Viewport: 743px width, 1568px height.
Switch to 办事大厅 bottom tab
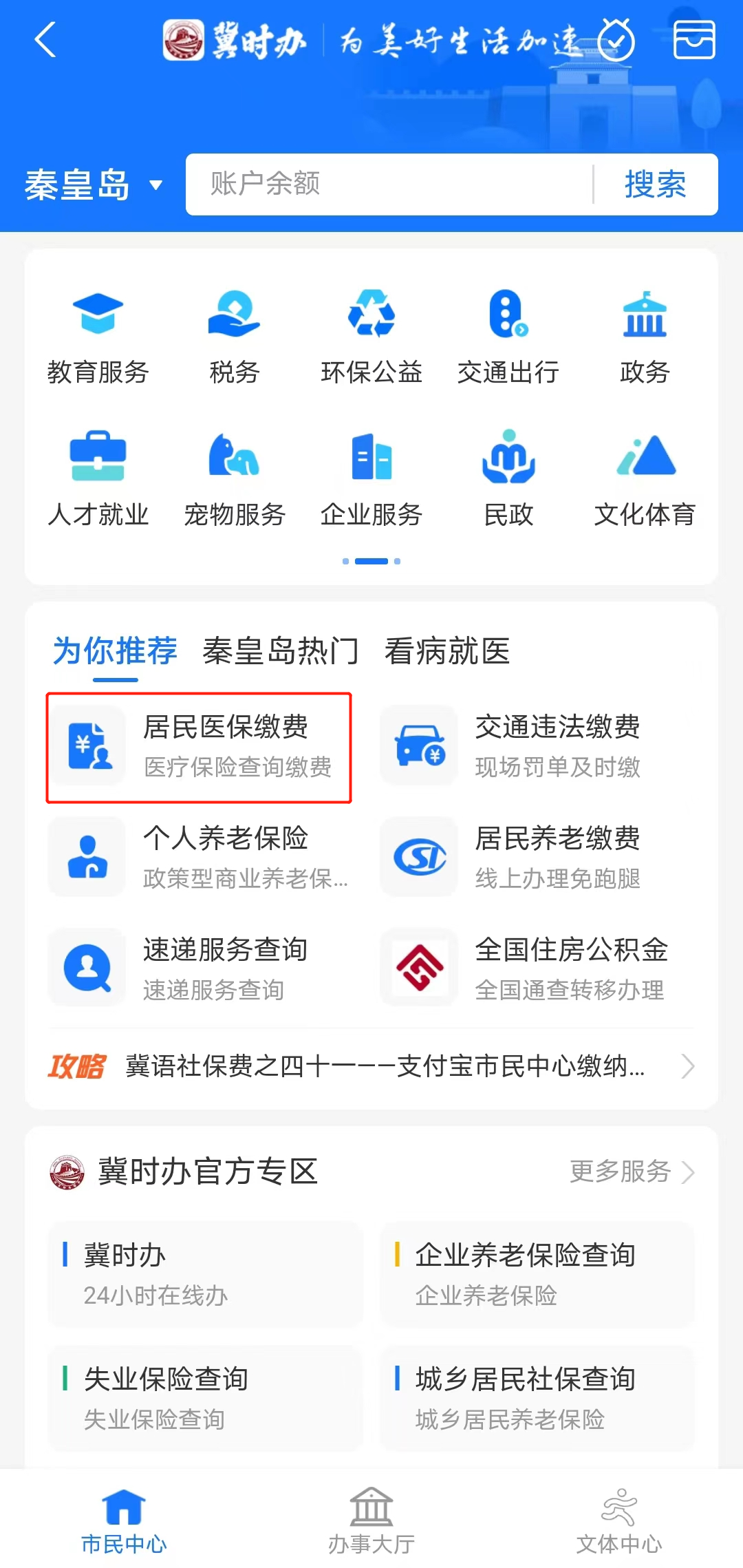[x=371, y=1521]
